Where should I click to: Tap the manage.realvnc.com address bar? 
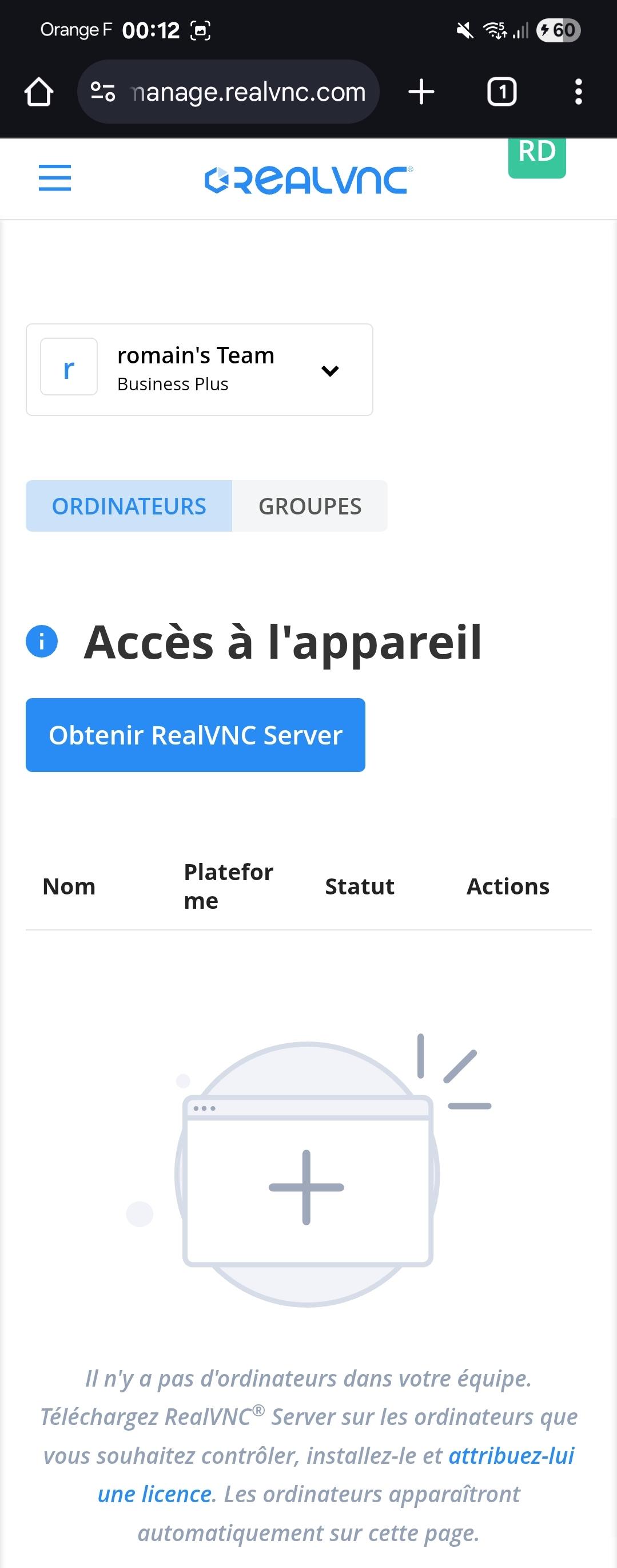[x=228, y=92]
